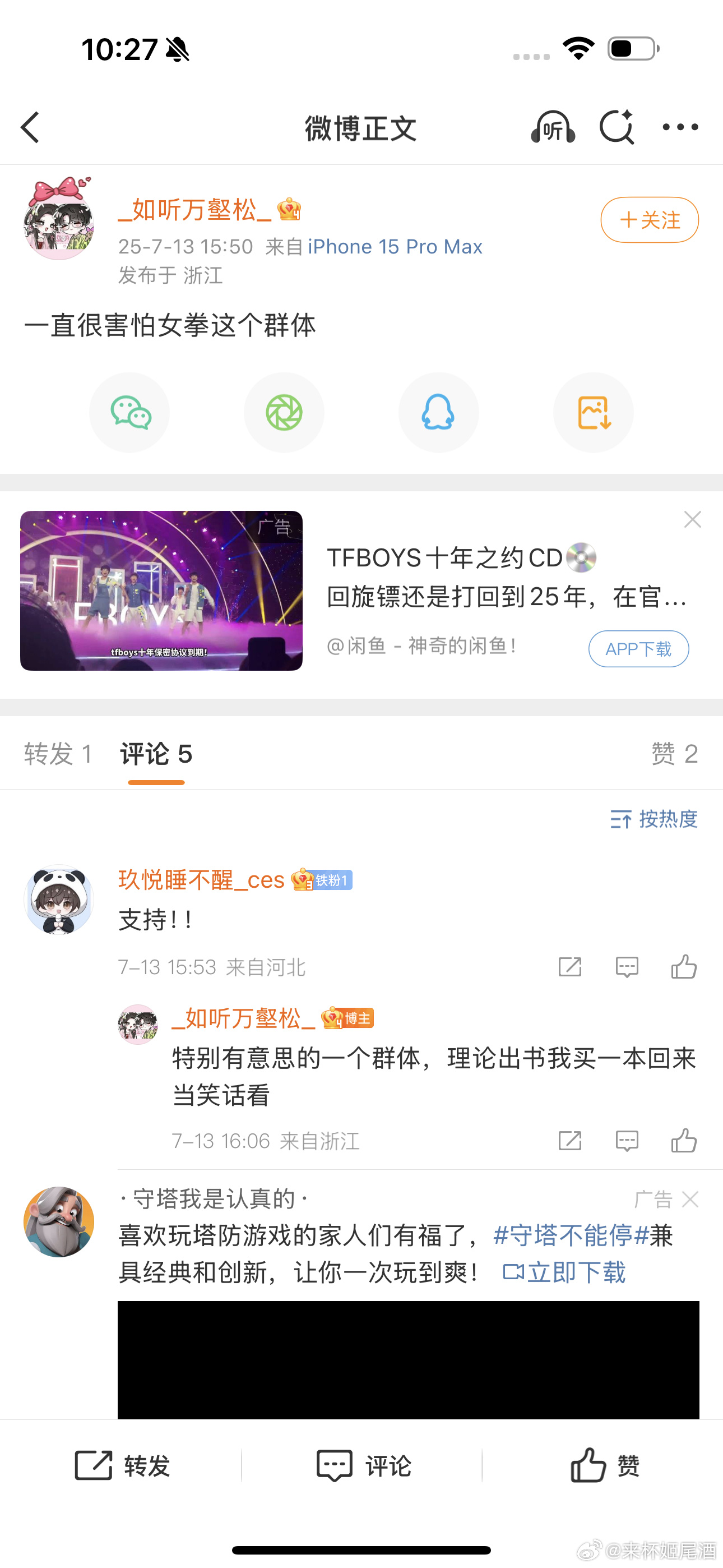The height and width of the screenshot is (1568, 723).
Task: Repost this Weibo using bottom 转发 button
Action: pos(122,1465)
